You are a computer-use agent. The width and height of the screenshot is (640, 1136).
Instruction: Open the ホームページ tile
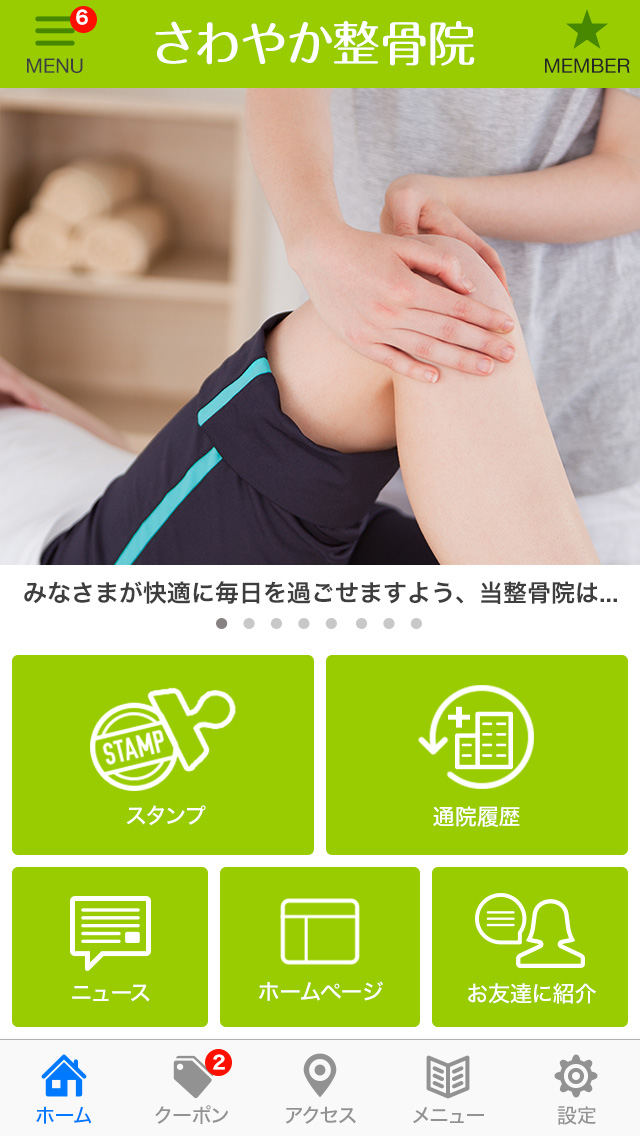[x=320, y=947]
